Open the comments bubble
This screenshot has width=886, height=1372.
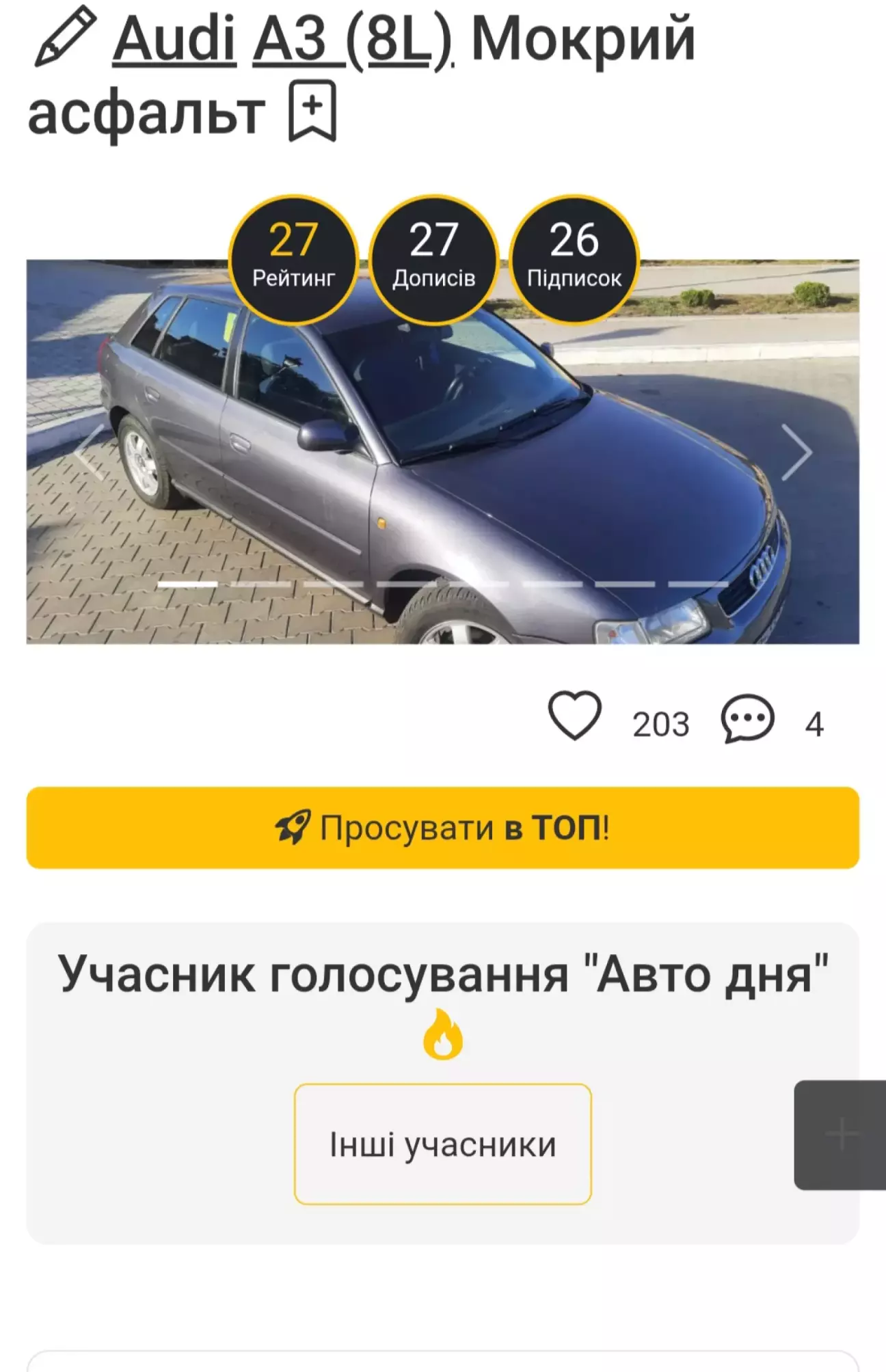[x=747, y=718]
